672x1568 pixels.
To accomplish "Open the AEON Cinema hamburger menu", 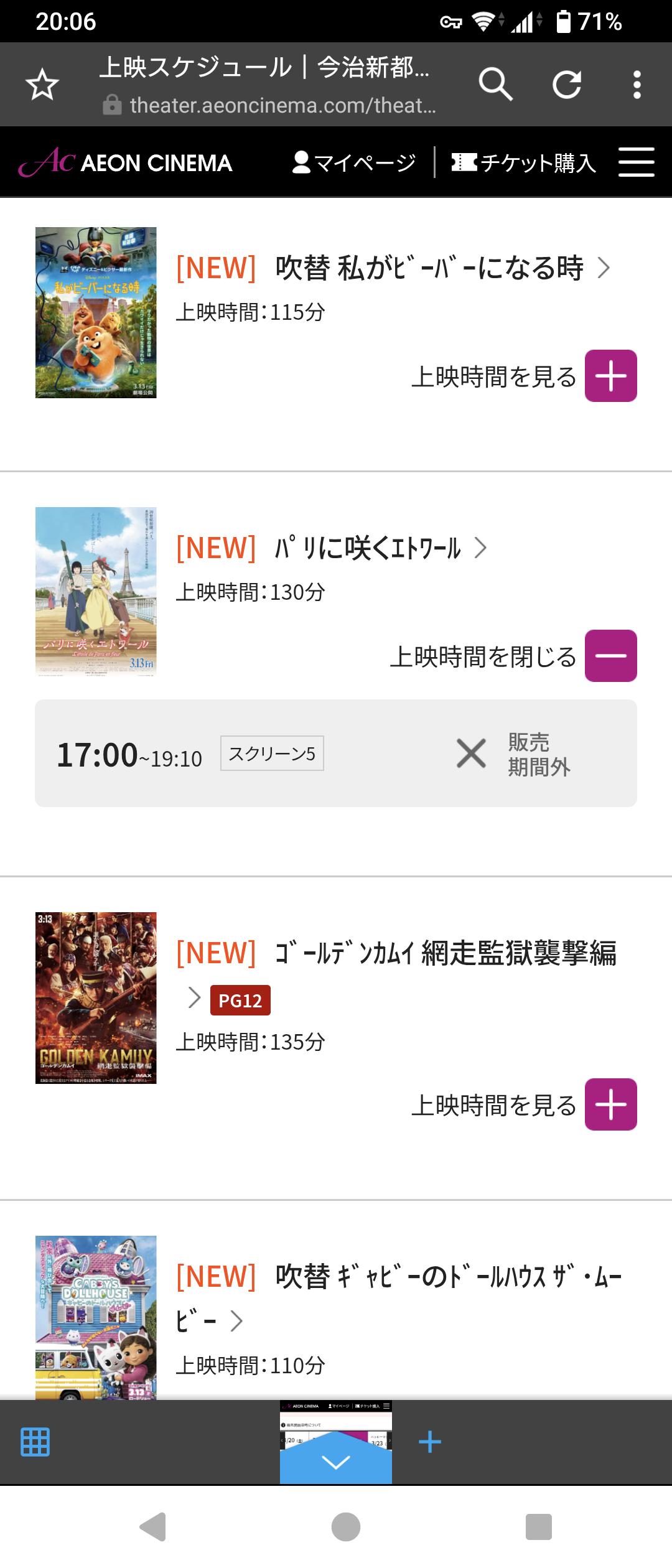I will (636, 162).
